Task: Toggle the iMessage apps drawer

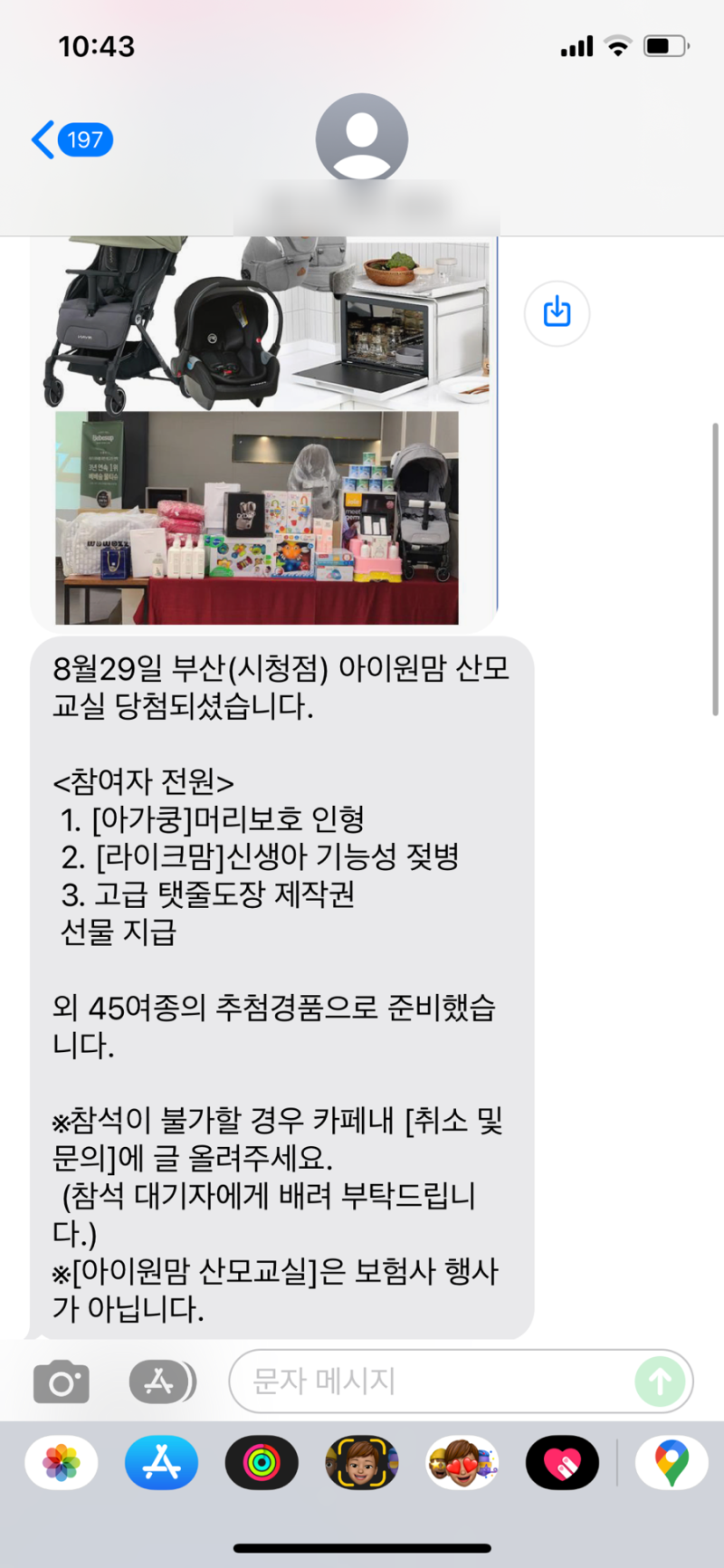Action: pos(162,1382)
